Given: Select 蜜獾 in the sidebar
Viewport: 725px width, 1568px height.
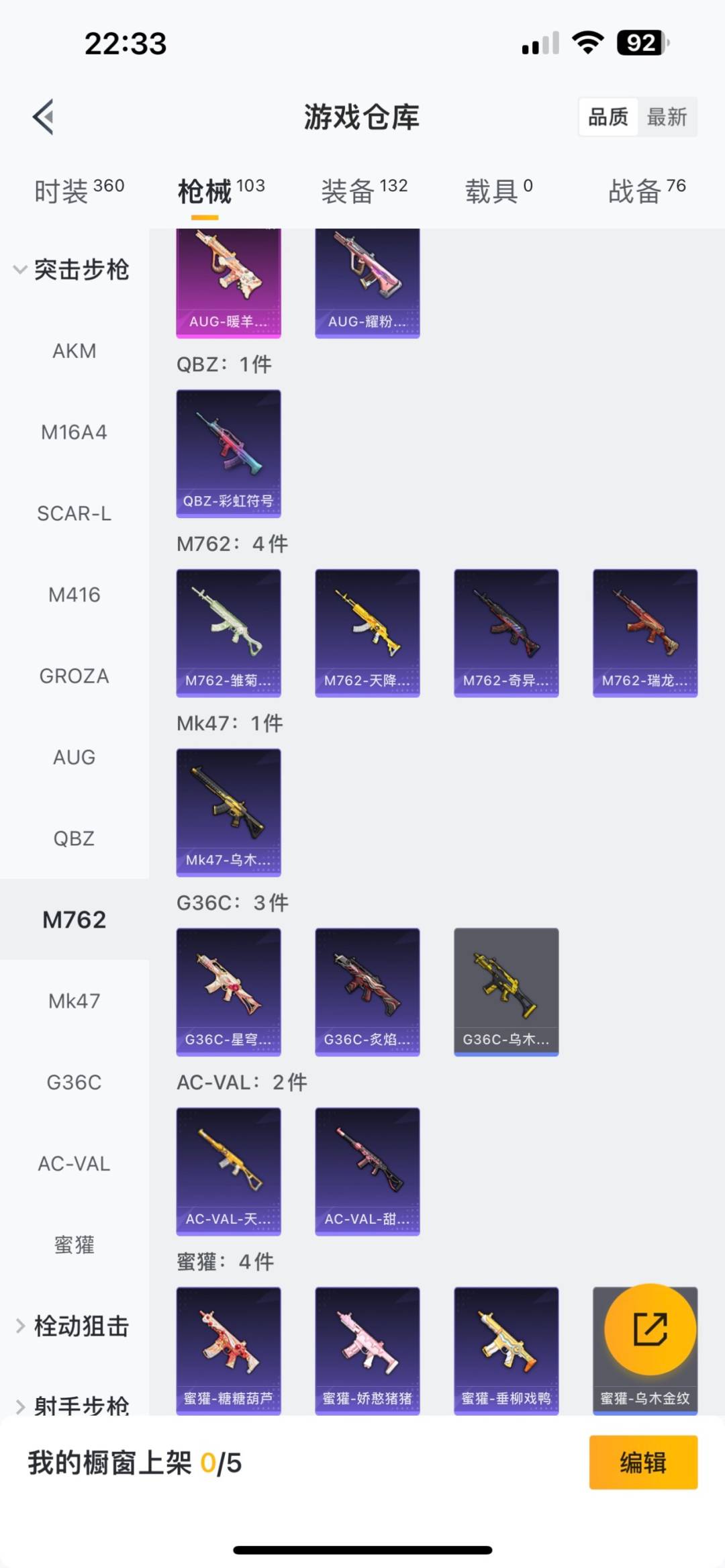Looking at the screenshot, I should pos(74,1245).
